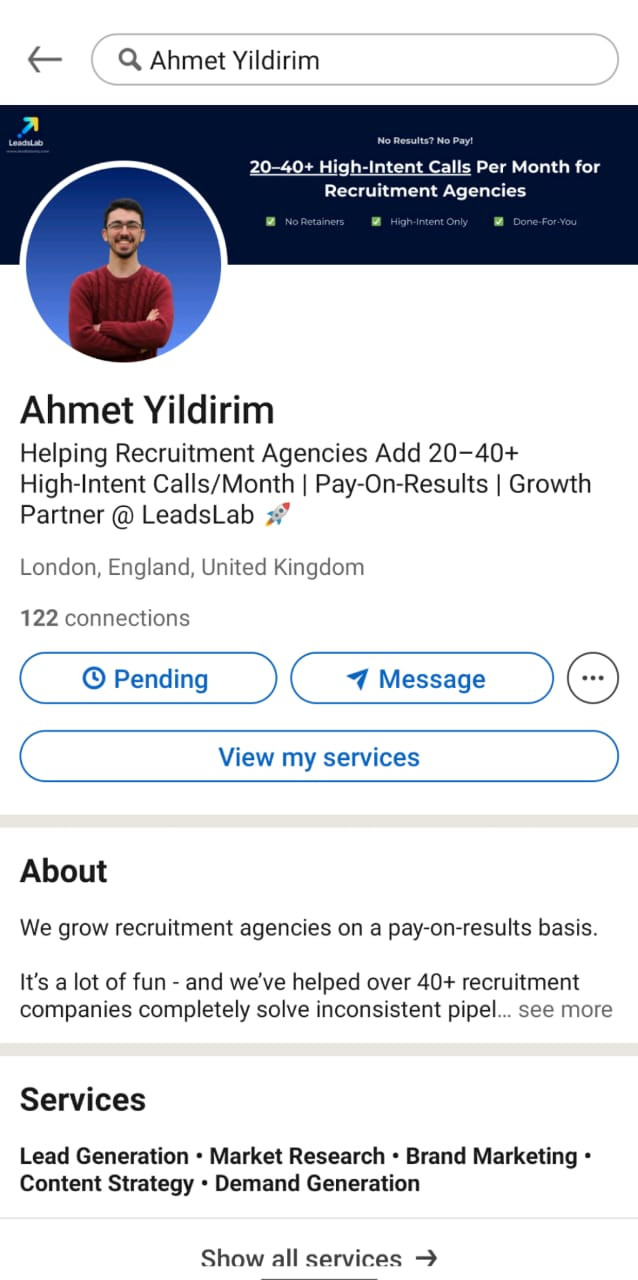638x1280 pixels.
Task: Open the three-dot more options menu
Action: pos(593,678)
